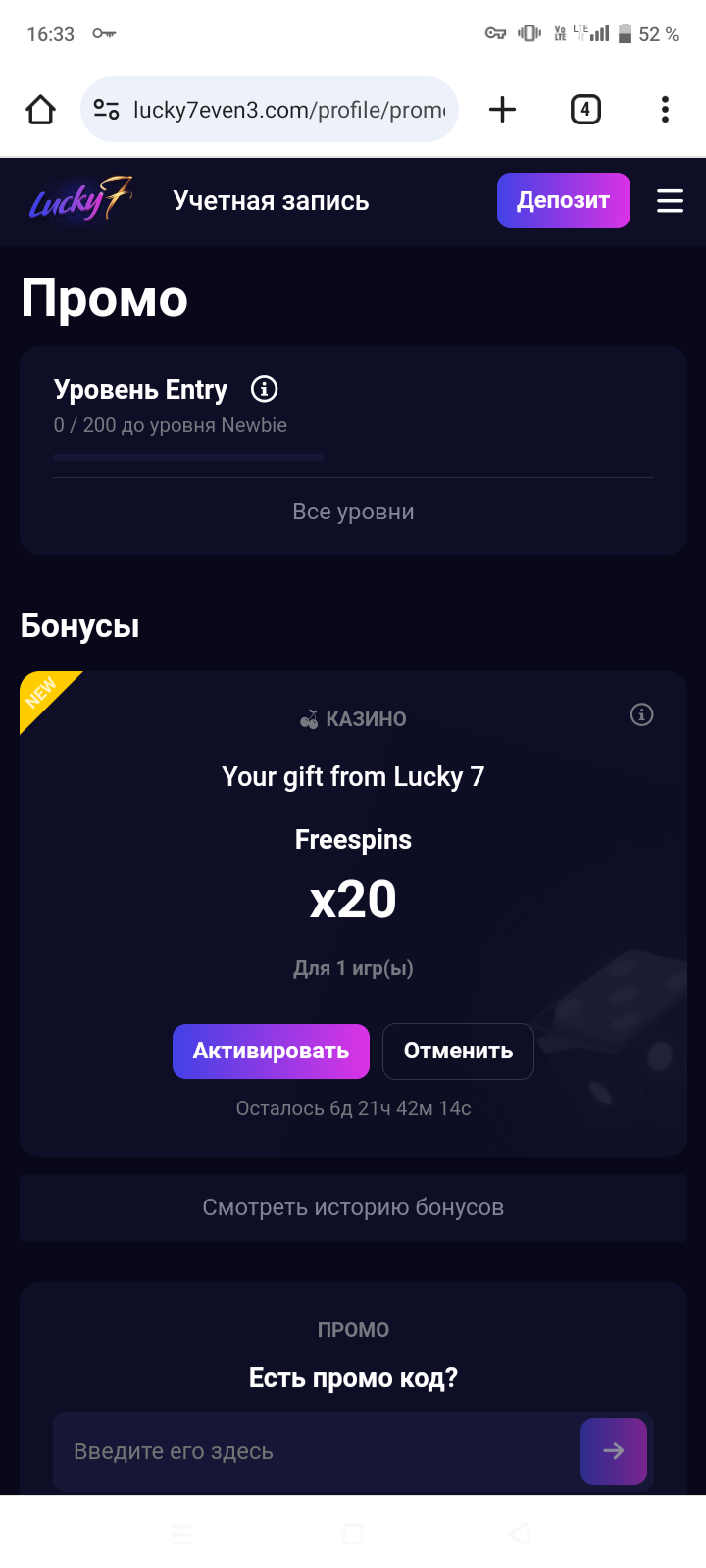View info about Уровень Entry

click(x=264, y=389)
